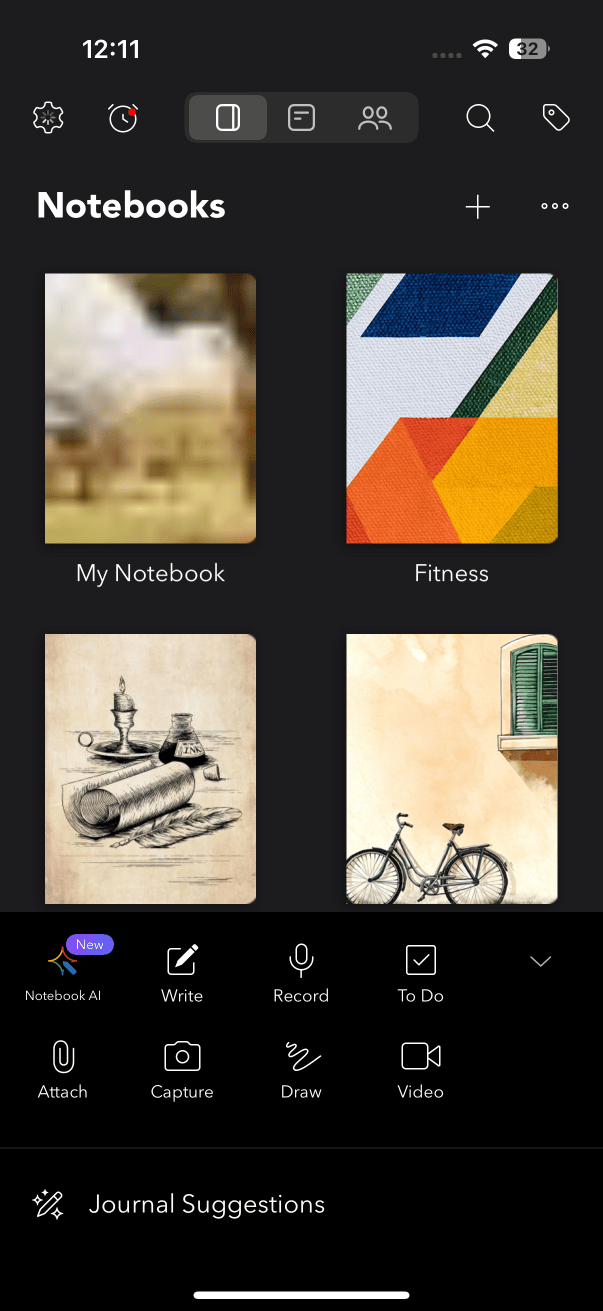Switch to the shared people tab
The image size is (603, 1311).
coord(375,118)
